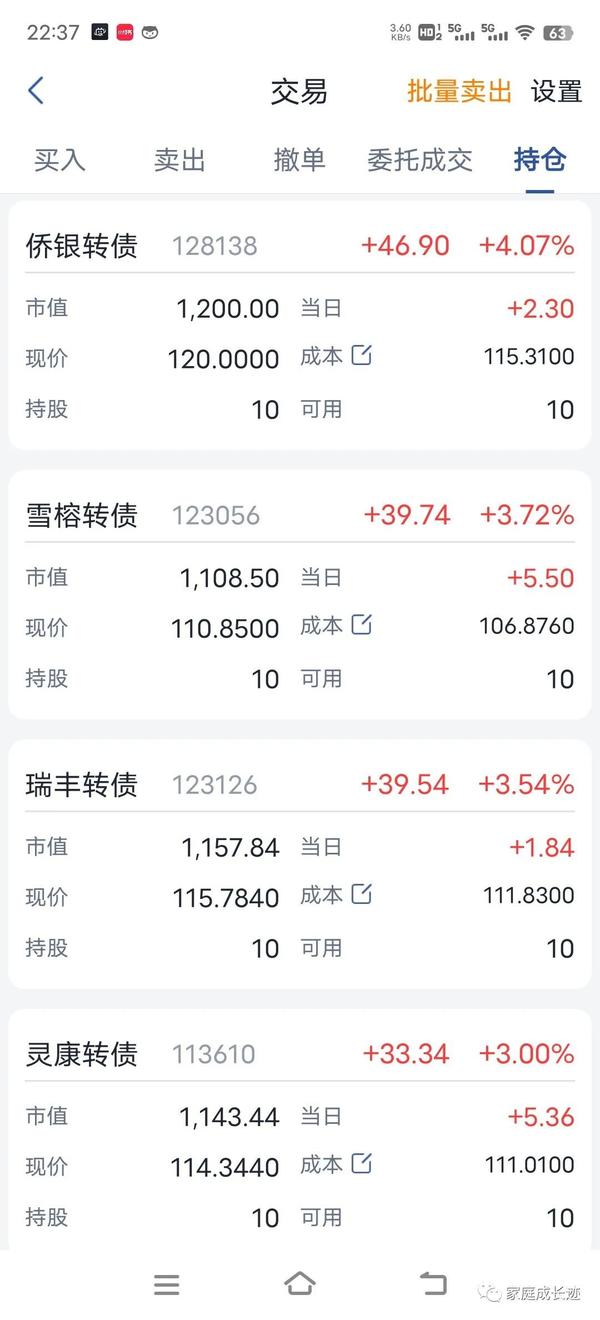Tap the system back button

[432, 1284]
